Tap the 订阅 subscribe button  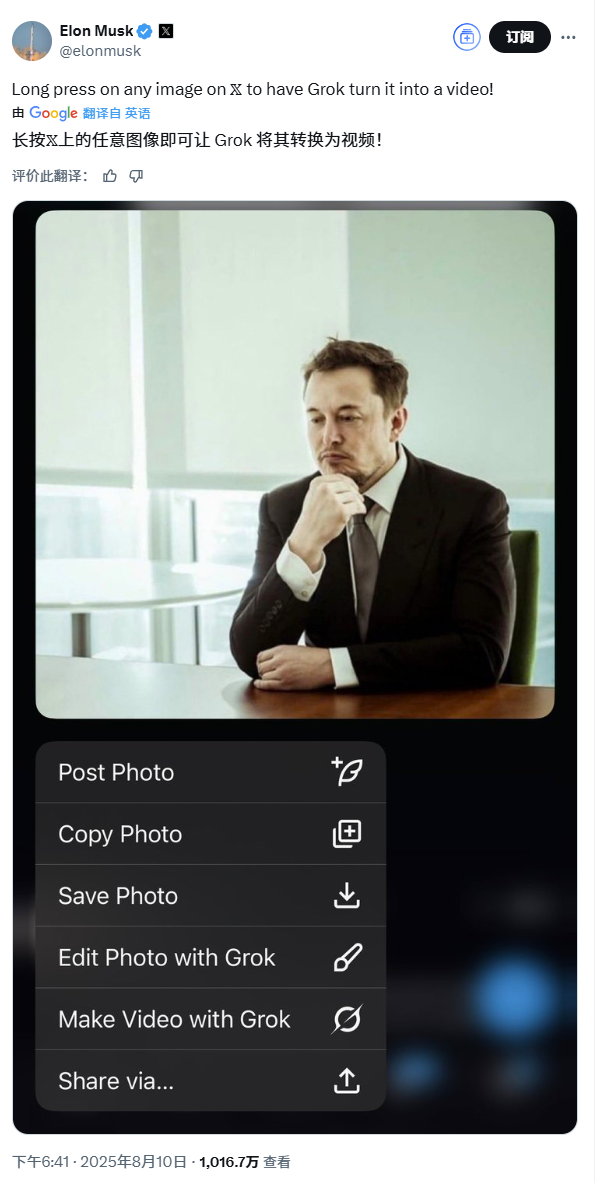click(519, 37)
